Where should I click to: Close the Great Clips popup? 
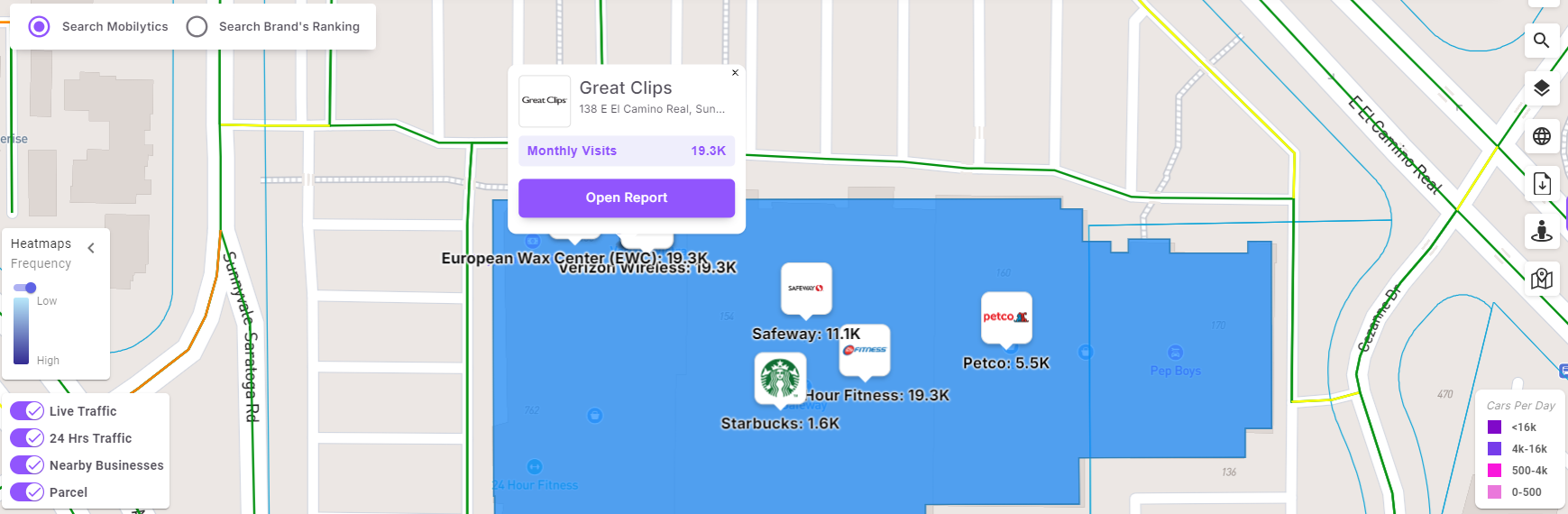[x=735, y=73]
